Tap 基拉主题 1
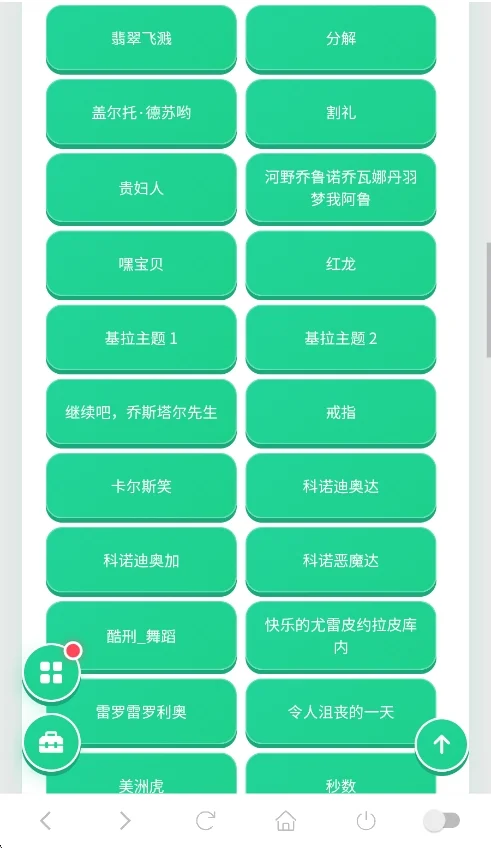The width and height of the screenshot is (491, 848). [x=141, y=339]
